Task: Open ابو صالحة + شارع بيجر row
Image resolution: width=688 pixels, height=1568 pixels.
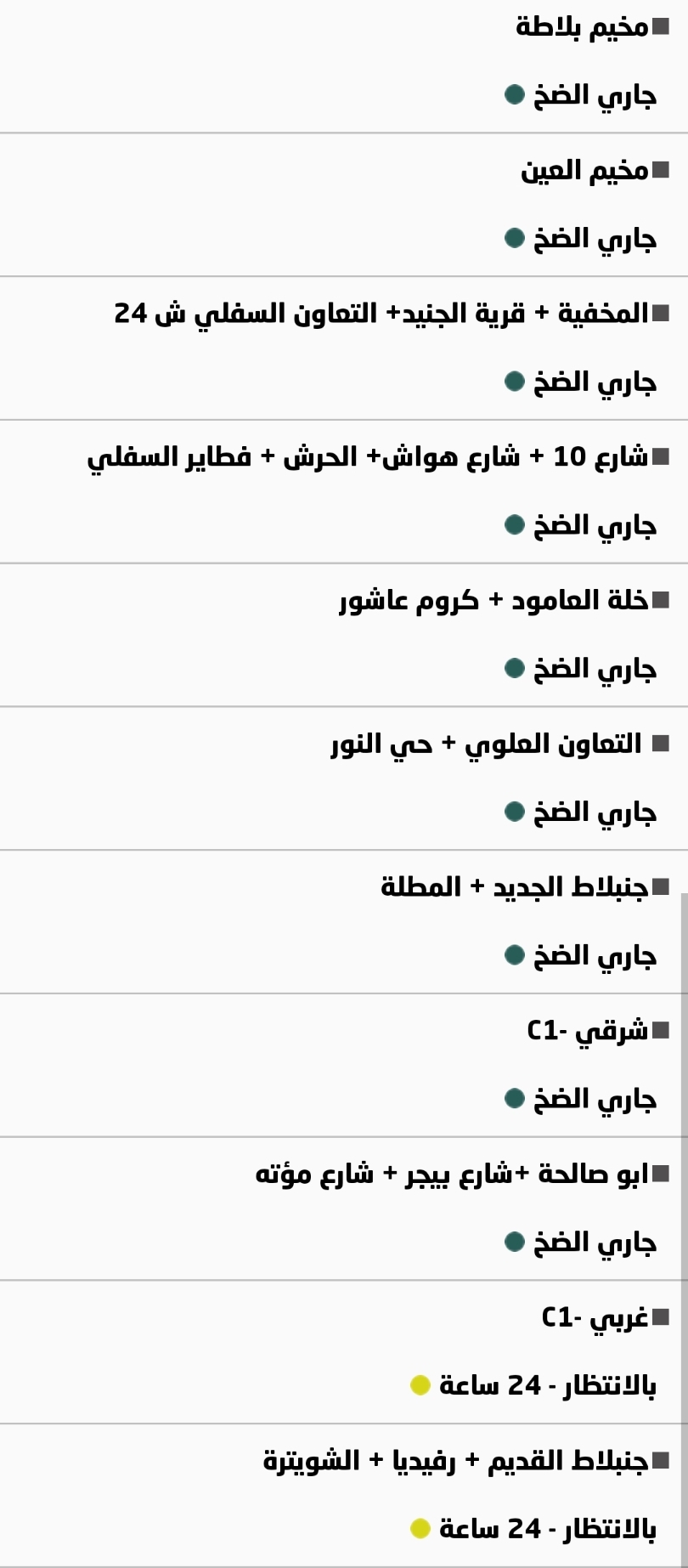Action: click(452, 1175)
